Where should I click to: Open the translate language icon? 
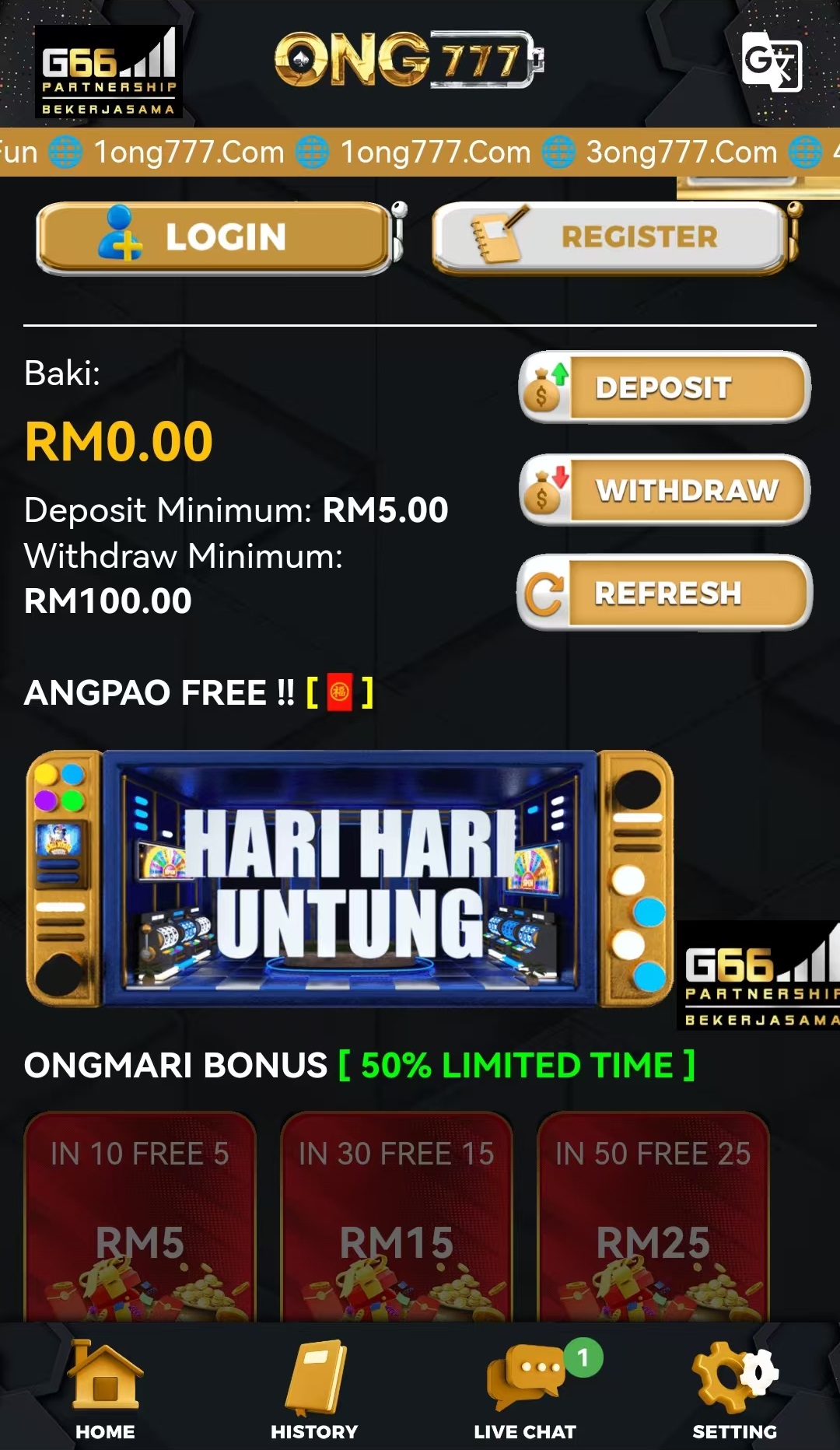[771, 61]
